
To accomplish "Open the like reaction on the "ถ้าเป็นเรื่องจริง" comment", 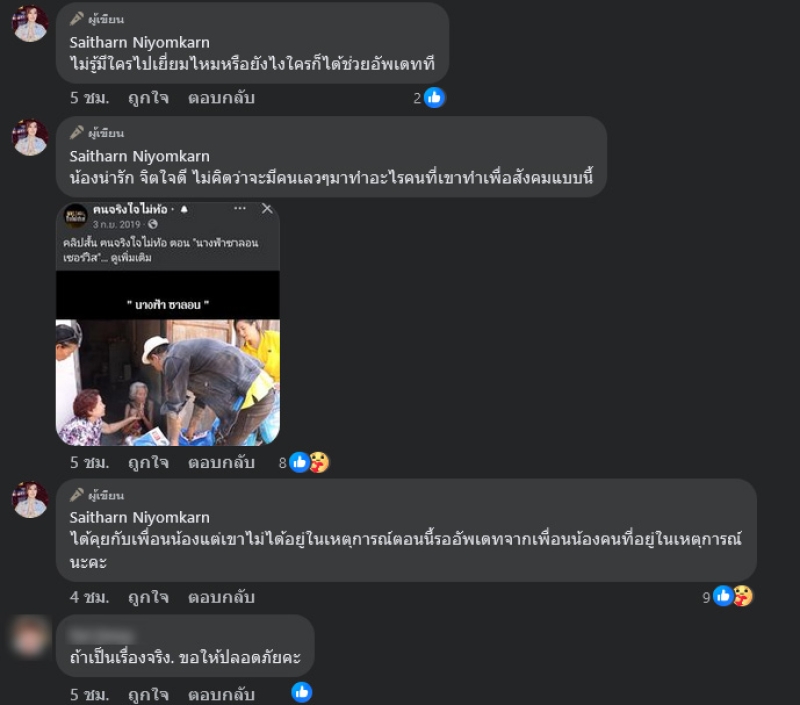I will click(301, 692).
